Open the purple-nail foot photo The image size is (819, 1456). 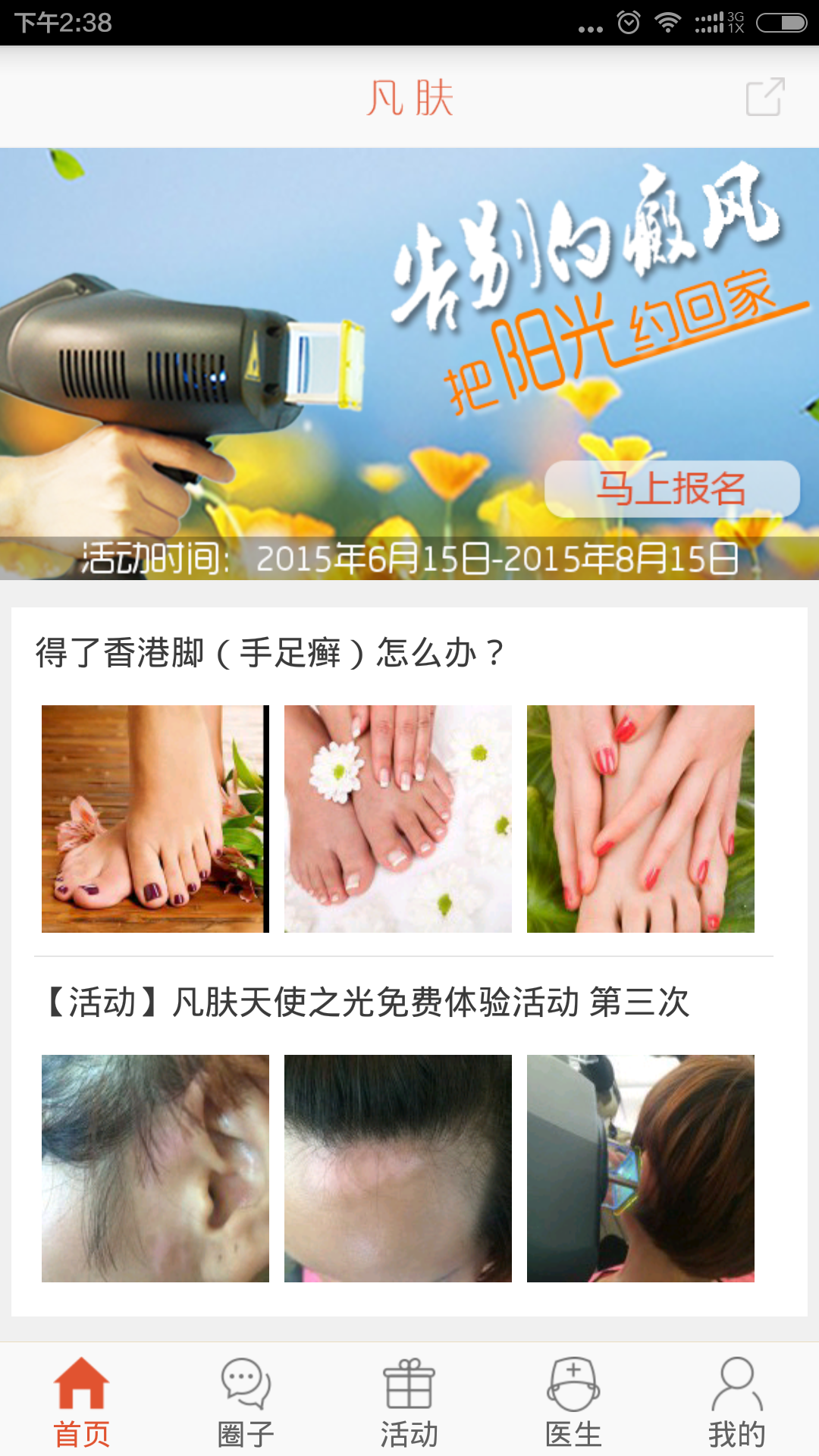click(155, 819)
